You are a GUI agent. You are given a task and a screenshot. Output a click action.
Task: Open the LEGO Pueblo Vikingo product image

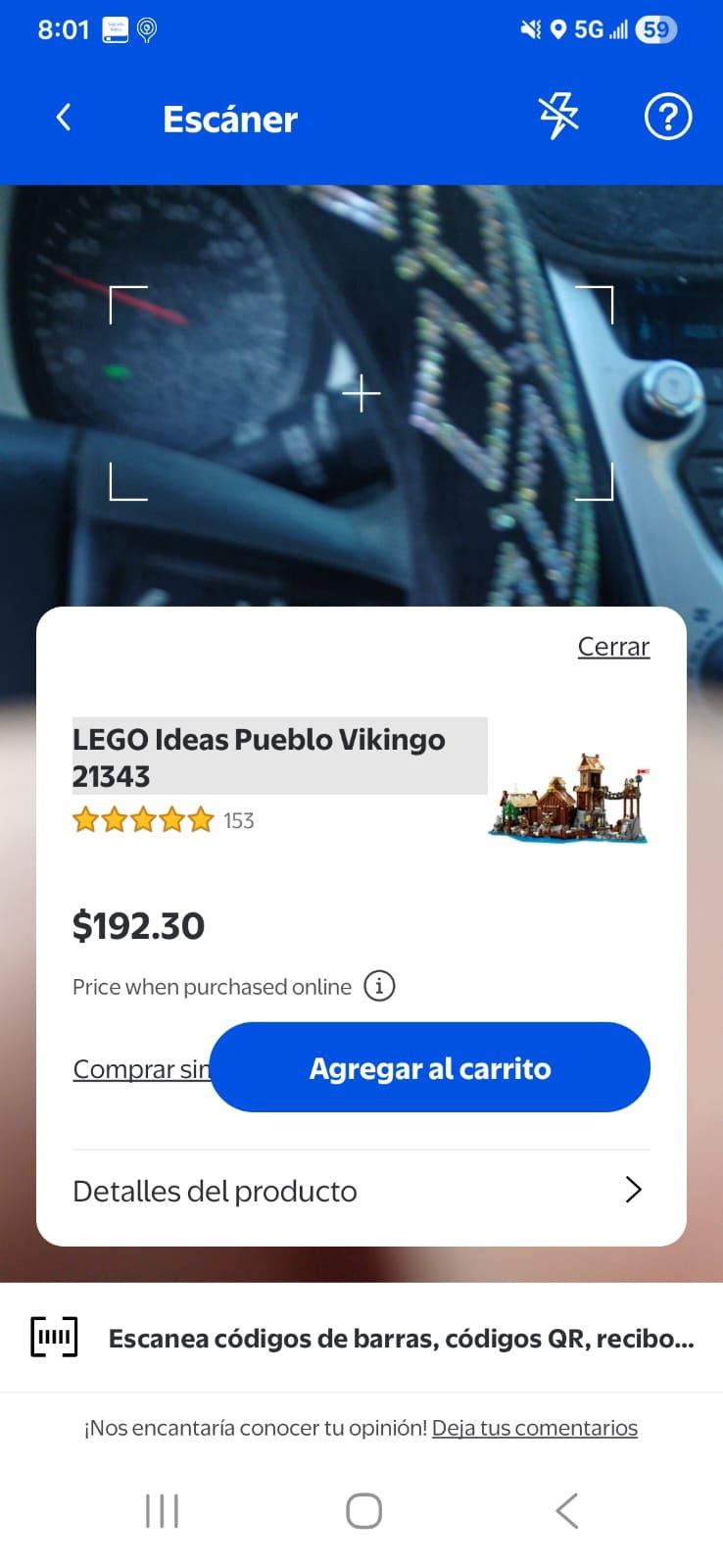point(569,798)
